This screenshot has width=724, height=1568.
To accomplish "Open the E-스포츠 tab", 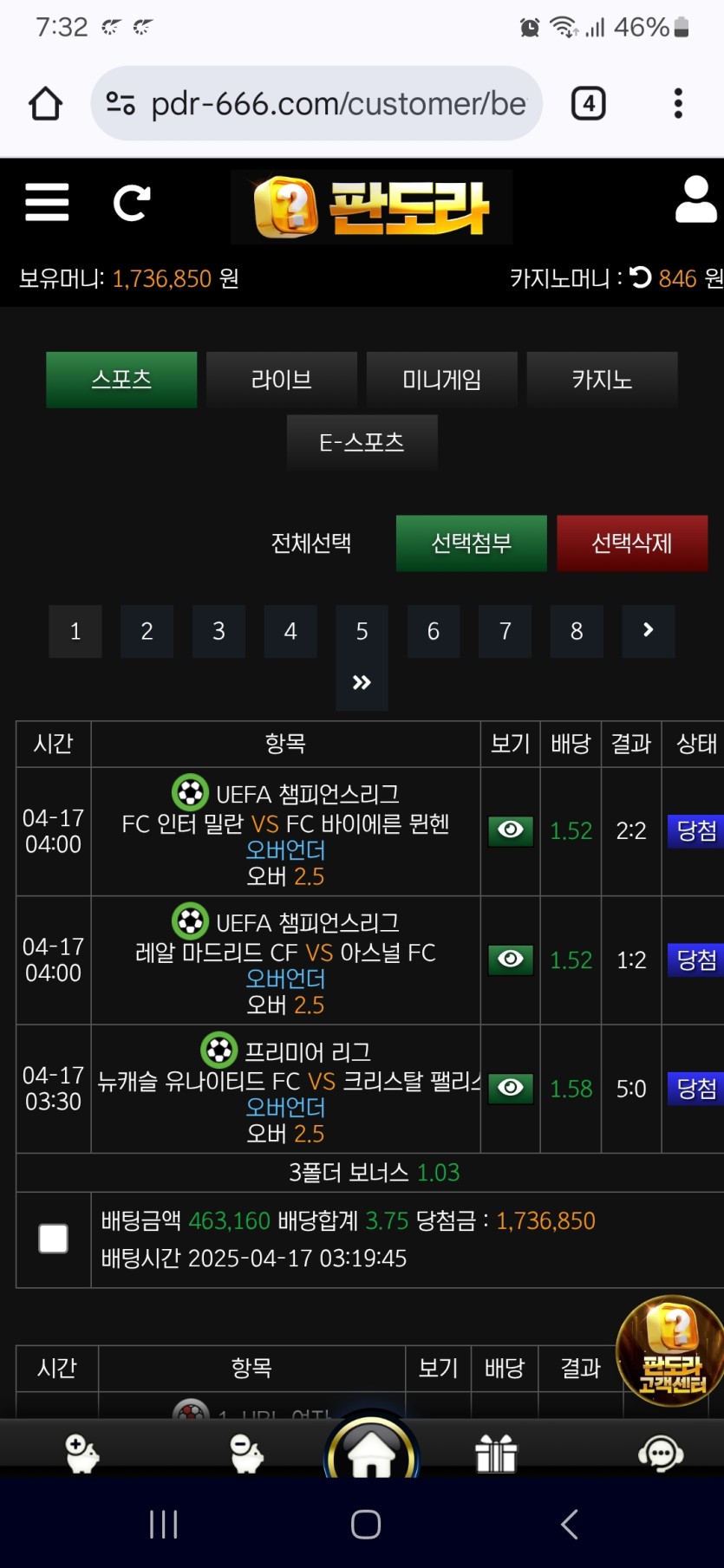I will (362, 442).
